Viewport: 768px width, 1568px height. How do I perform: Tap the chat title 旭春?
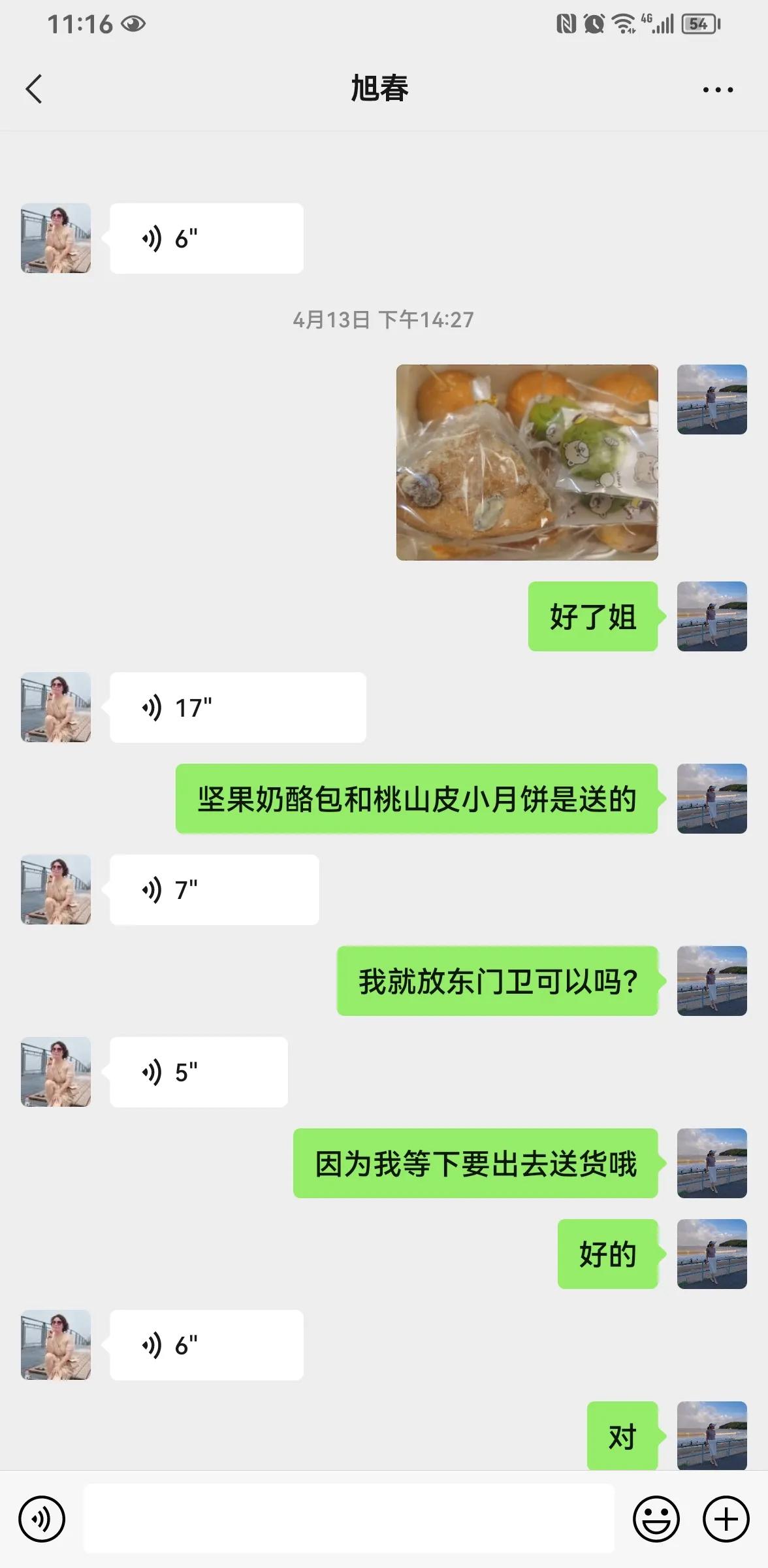point(377,90)
